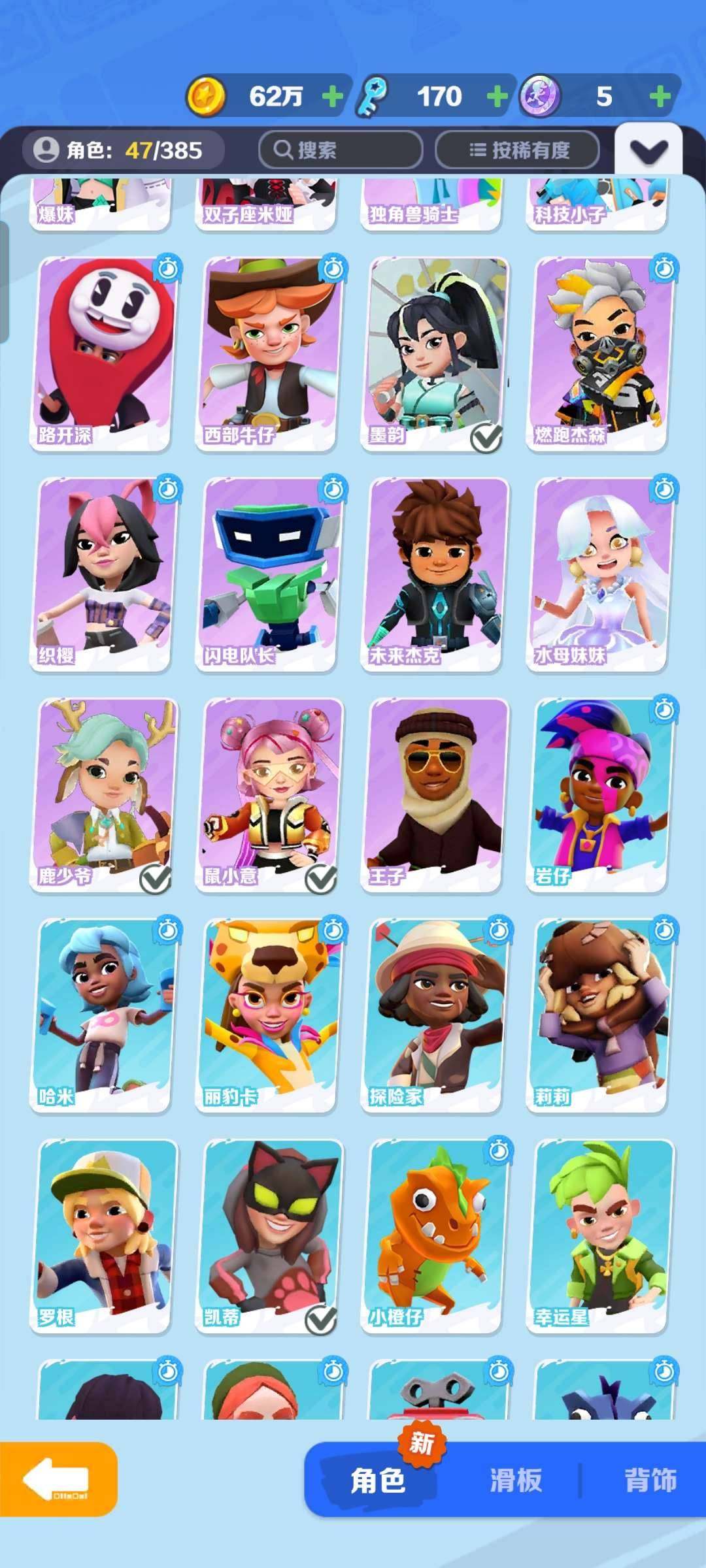Switch to the 滑板 tab

point(516,1480)
